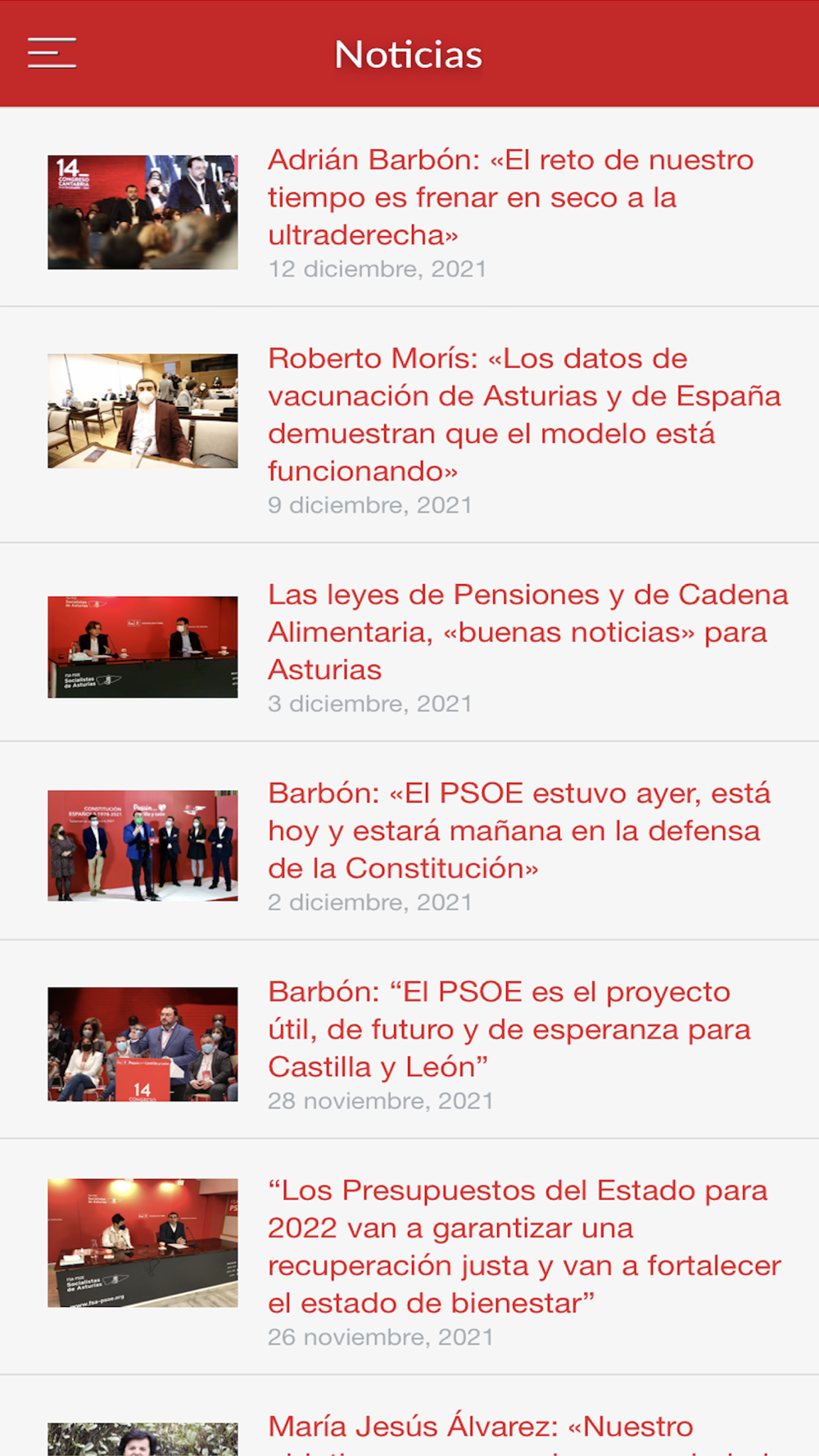Open Barbón article about Castilla y León

tap(509, 1029)
